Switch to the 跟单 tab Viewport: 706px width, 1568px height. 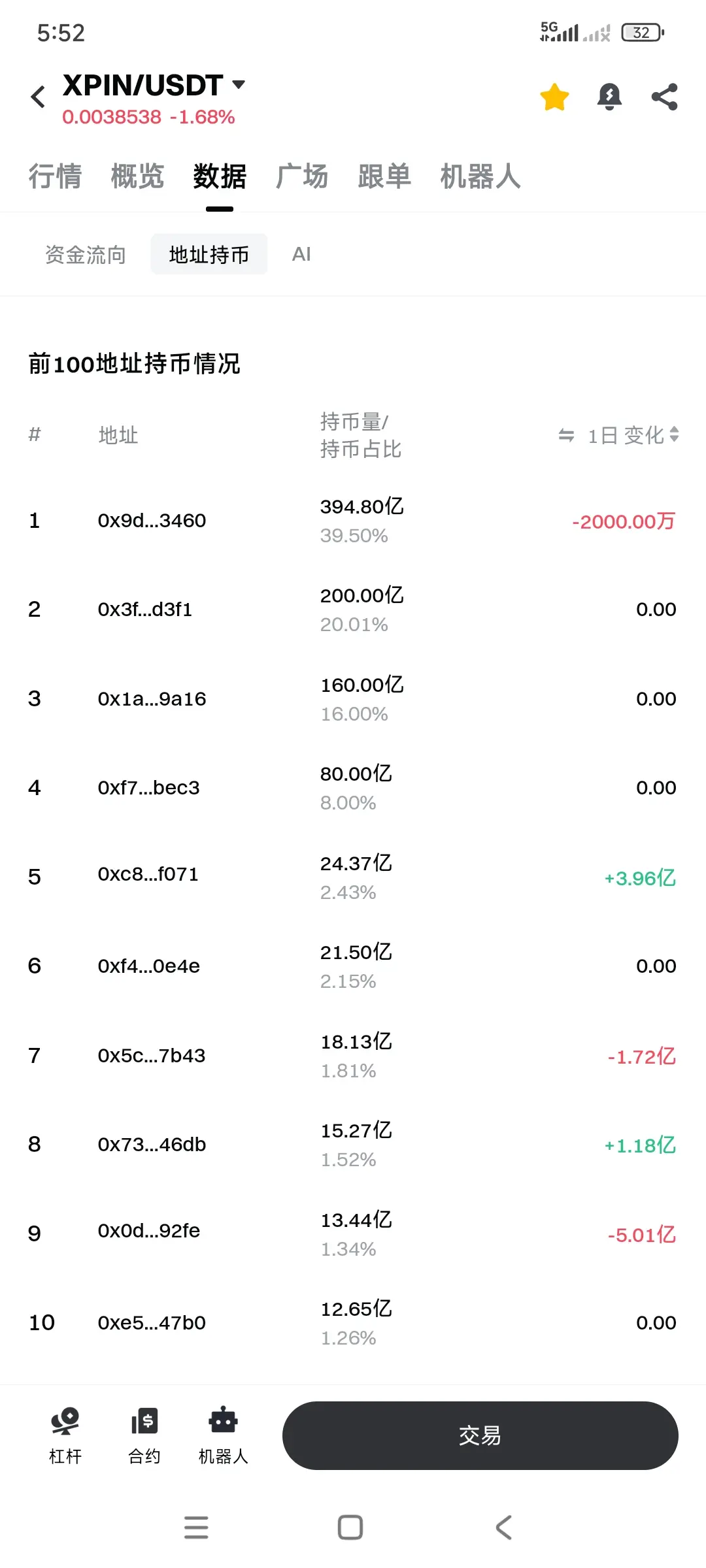[384, 176]
